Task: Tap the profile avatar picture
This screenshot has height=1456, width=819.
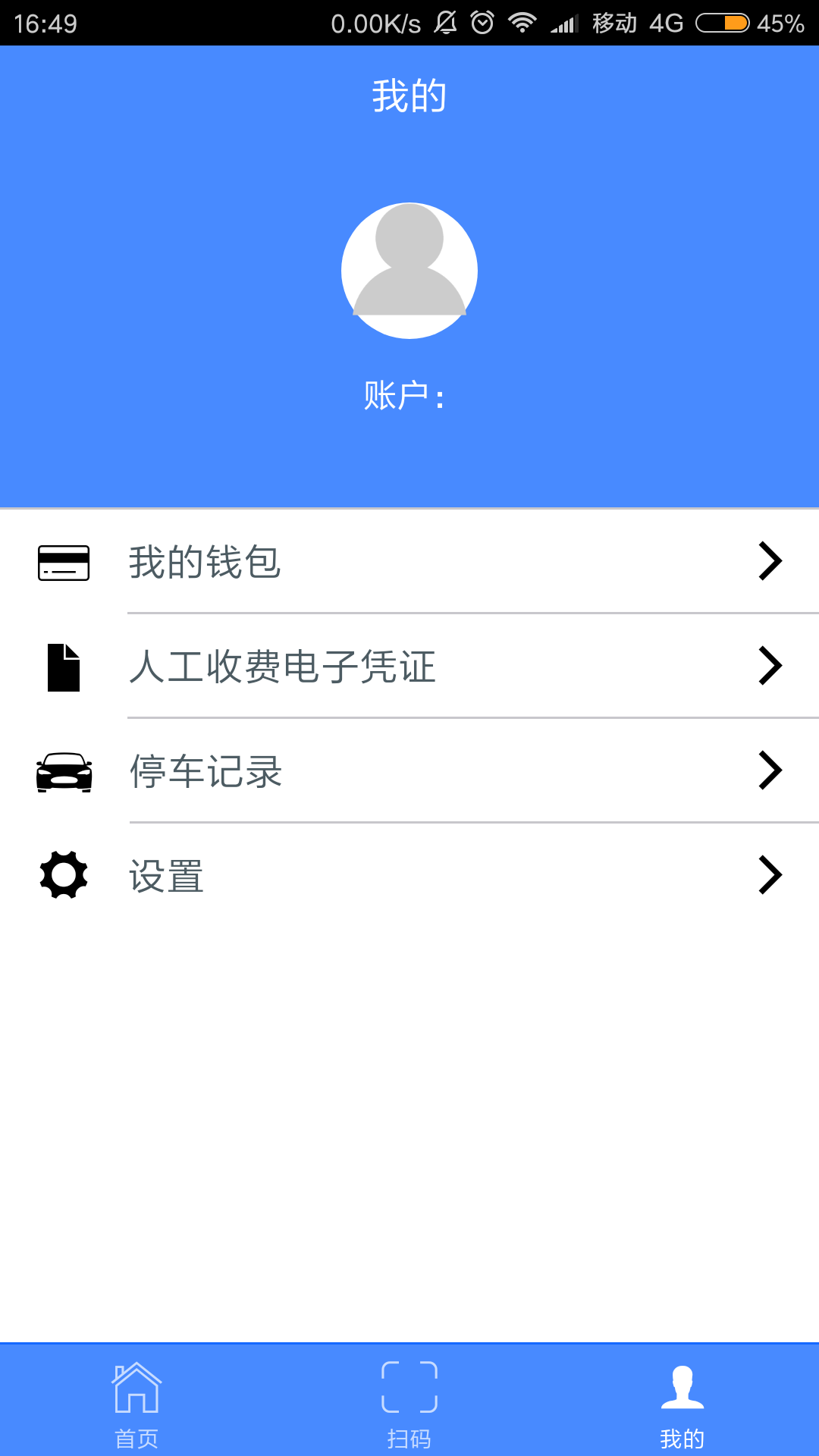Action: 409,271
